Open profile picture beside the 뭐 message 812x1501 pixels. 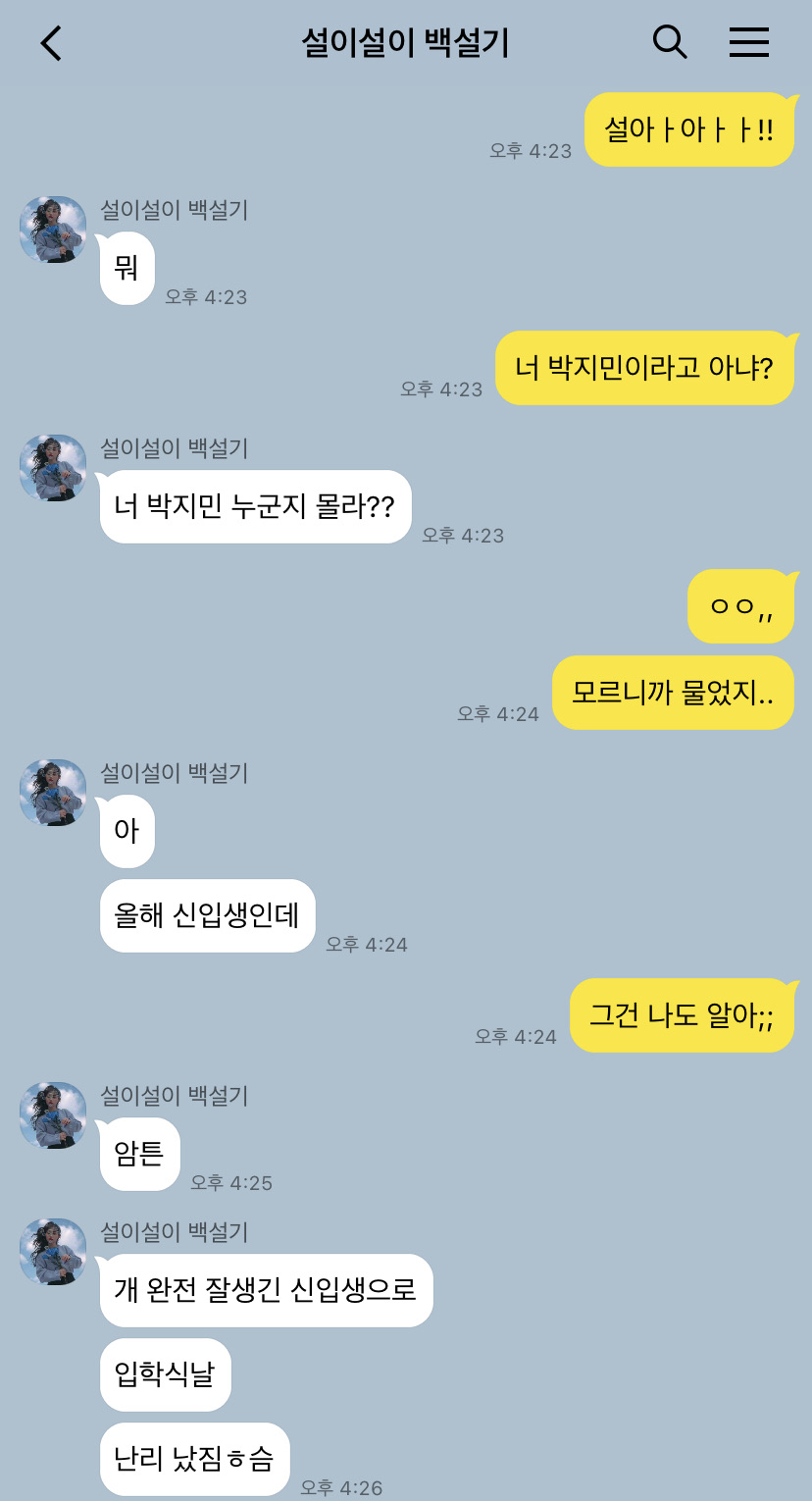[x=53, y=230]
